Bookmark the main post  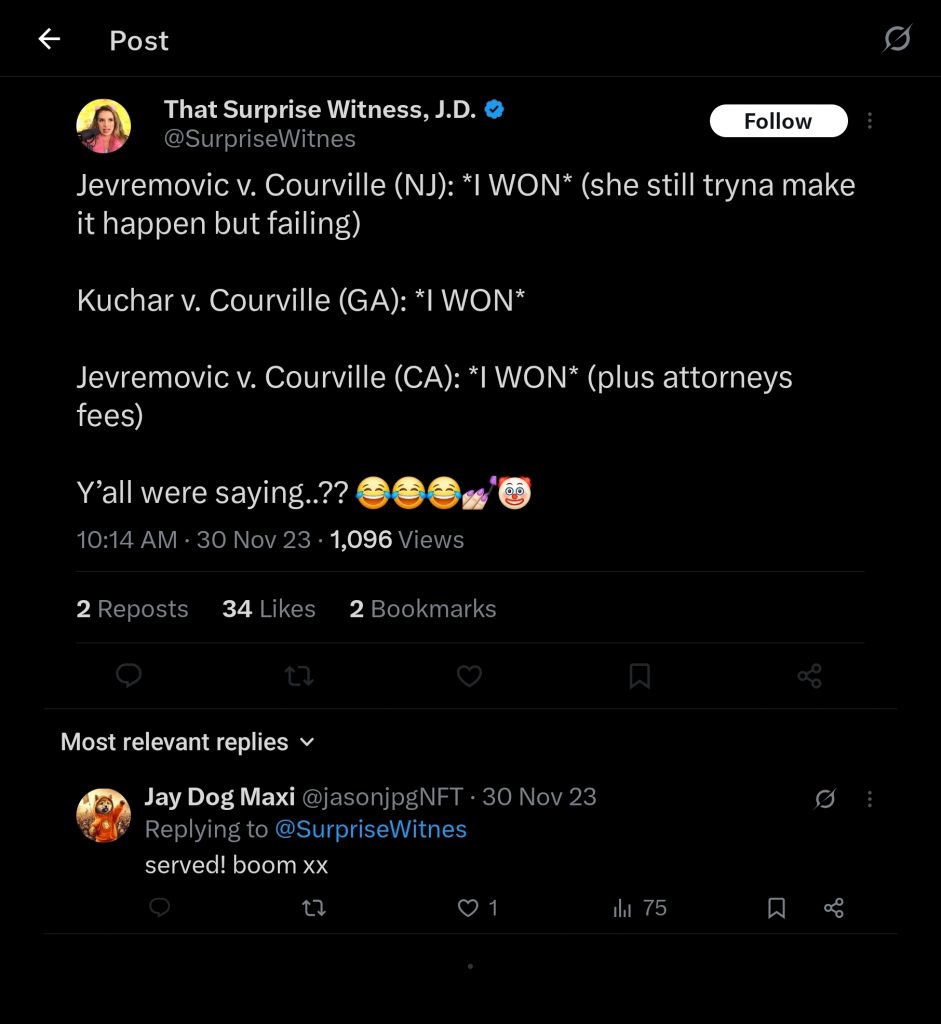pos(640,677)
